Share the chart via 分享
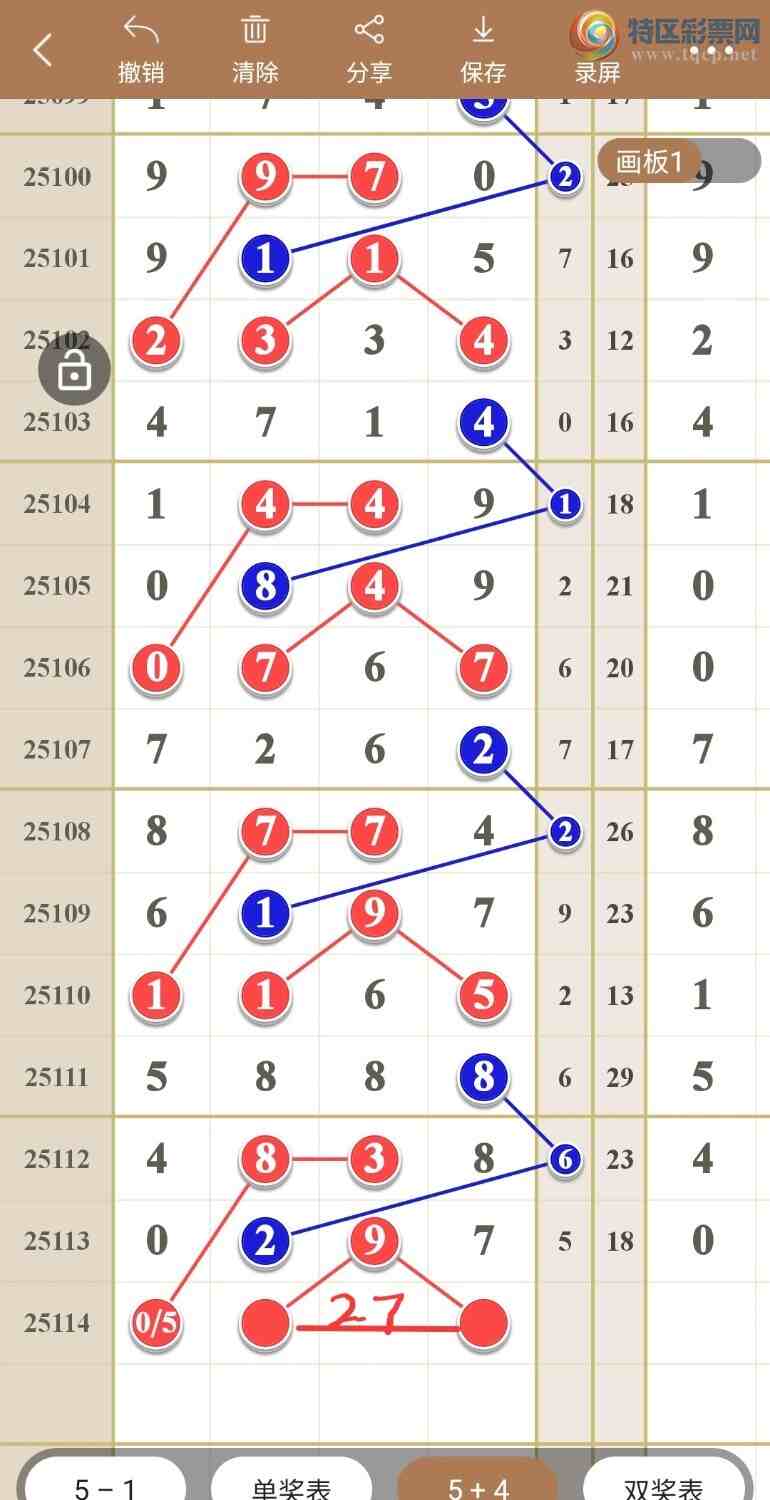Image resolution: width=770 pixels, height=1500 pixels. [369, 50]
